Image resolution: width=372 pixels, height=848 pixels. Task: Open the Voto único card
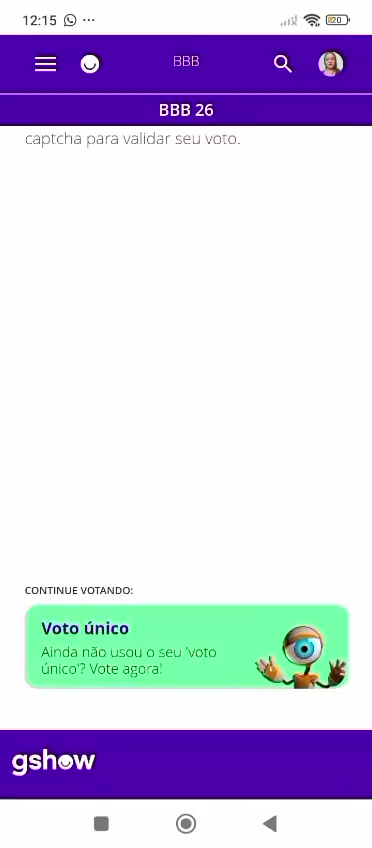coord(187,647)
